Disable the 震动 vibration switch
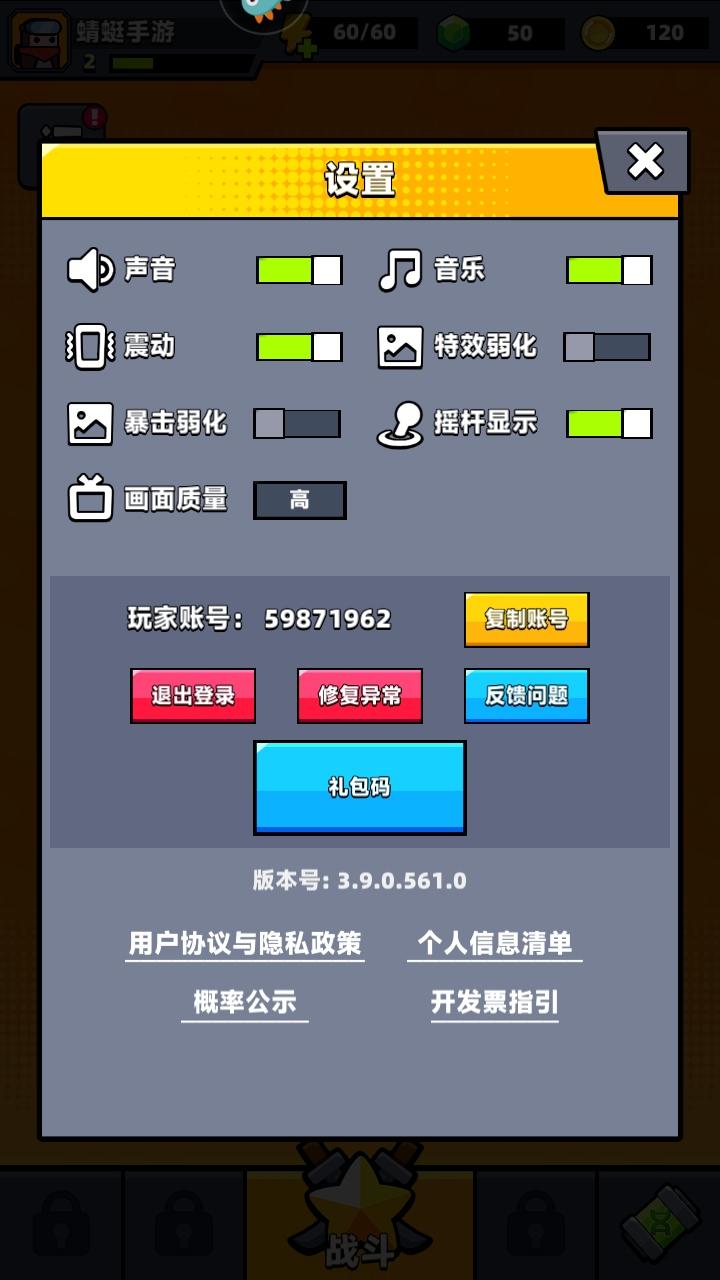The height and width of the screenshot is (1280, 720). click(299, 347)
